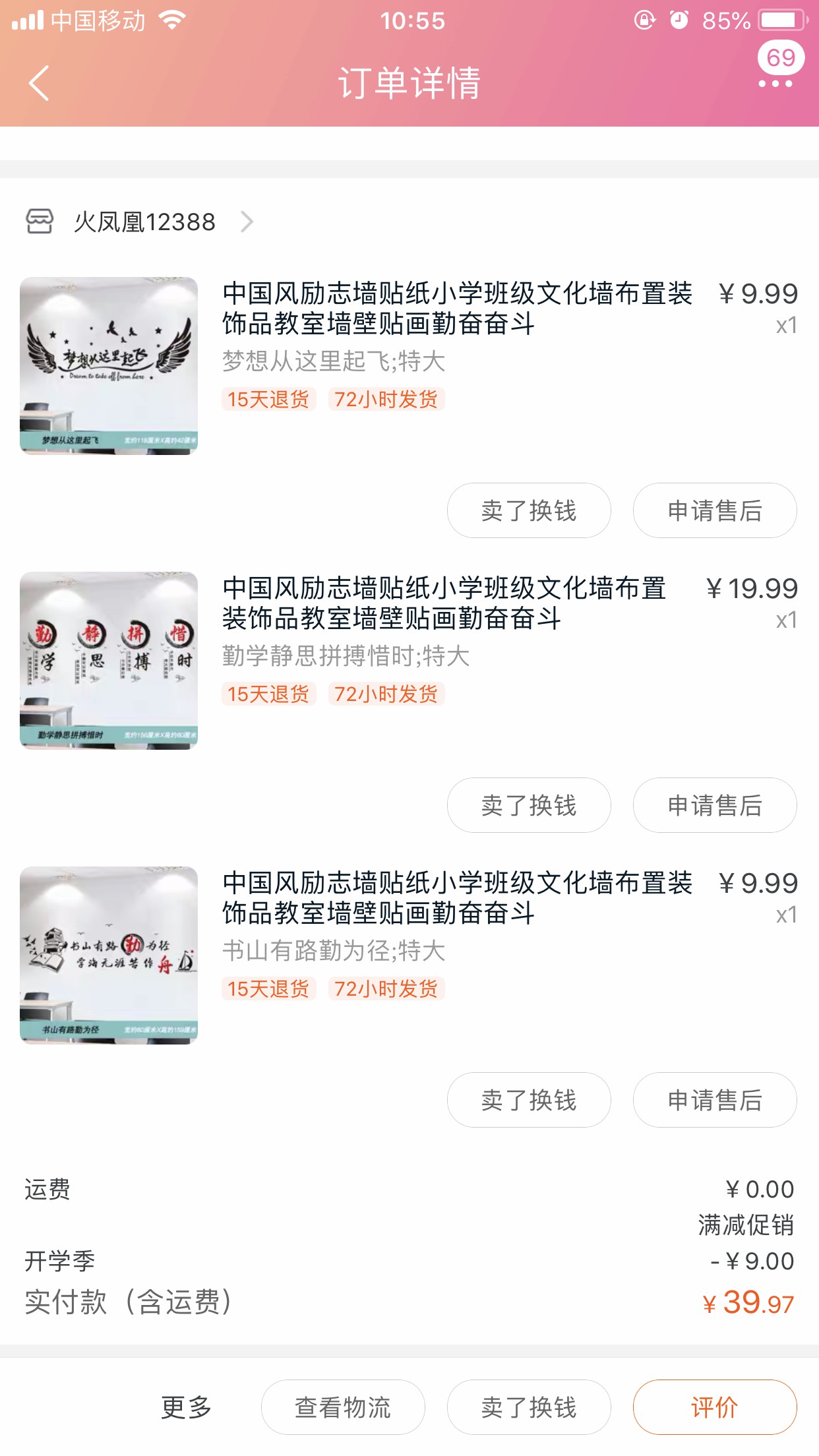Open the store 火凤凰12388

[x=139, y=222]
